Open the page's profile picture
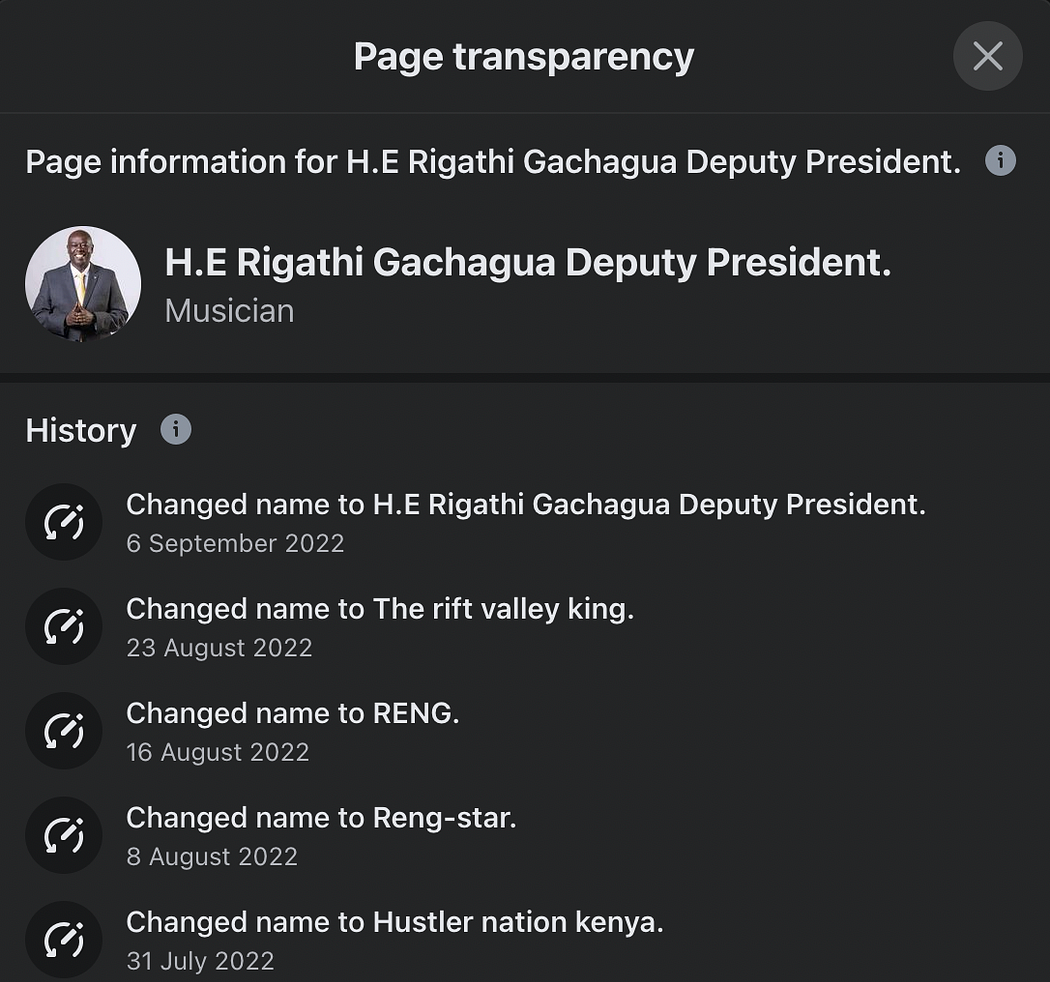1050x982 pixels. (x=83, y=285)
